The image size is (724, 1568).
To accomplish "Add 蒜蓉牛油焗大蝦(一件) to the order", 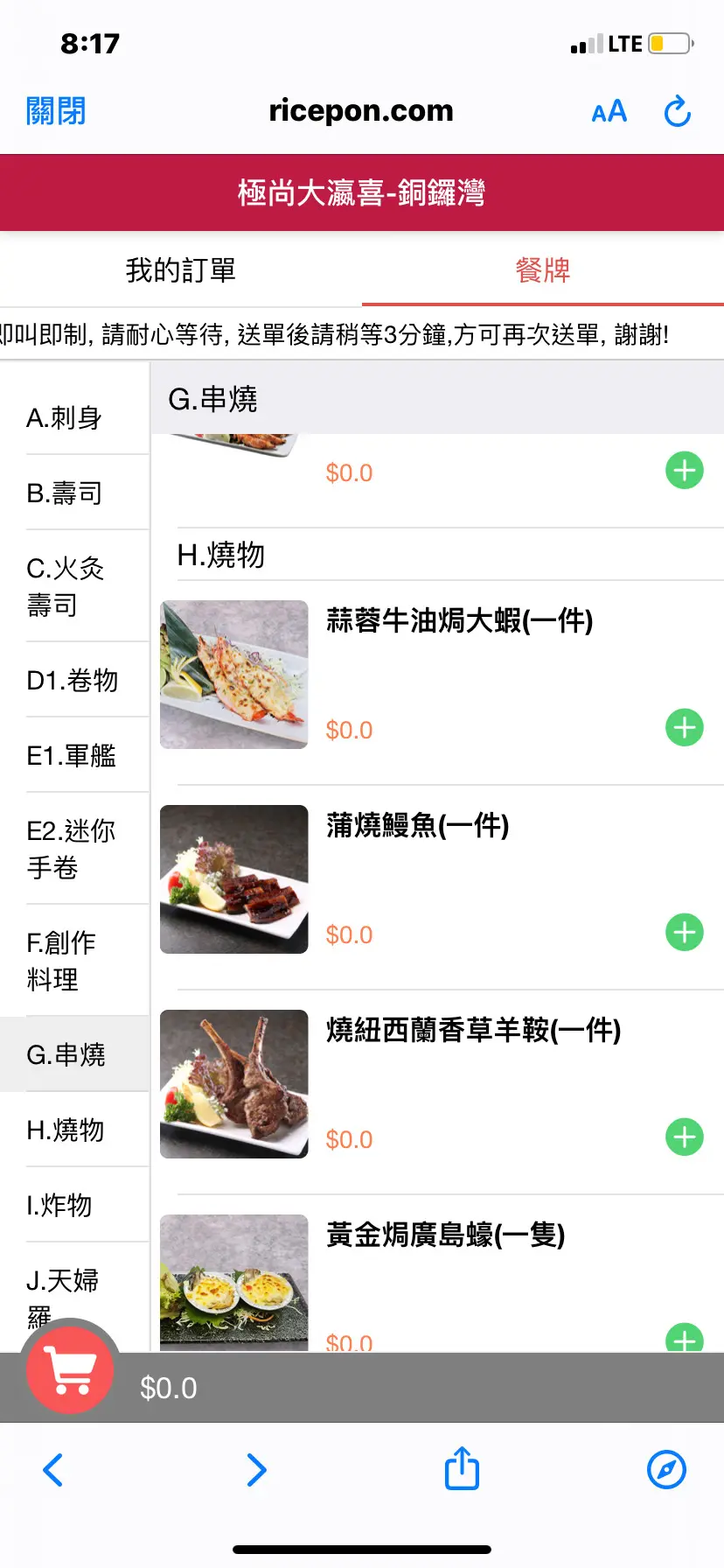I will click(684, 728).
